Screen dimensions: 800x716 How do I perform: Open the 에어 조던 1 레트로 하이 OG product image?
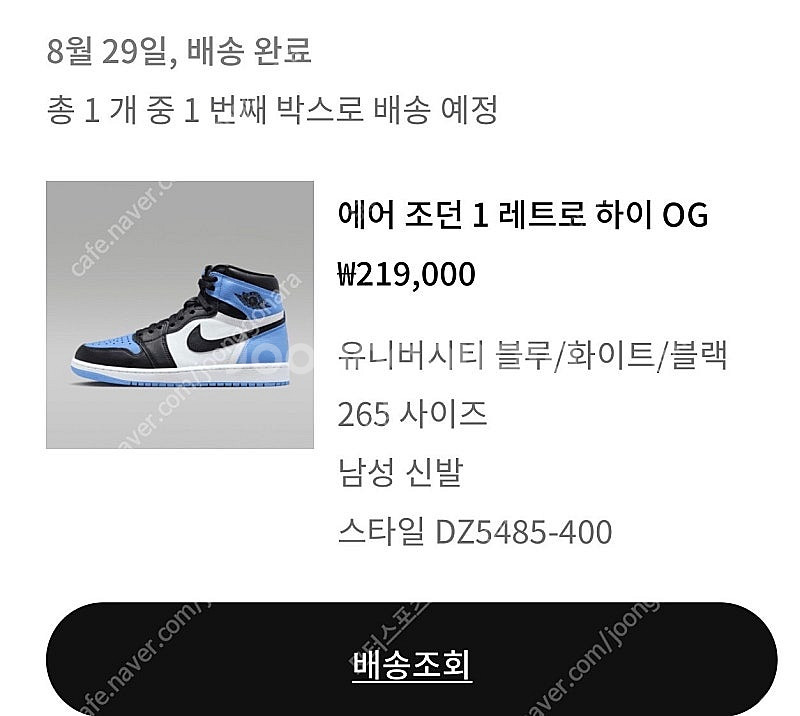180,315
